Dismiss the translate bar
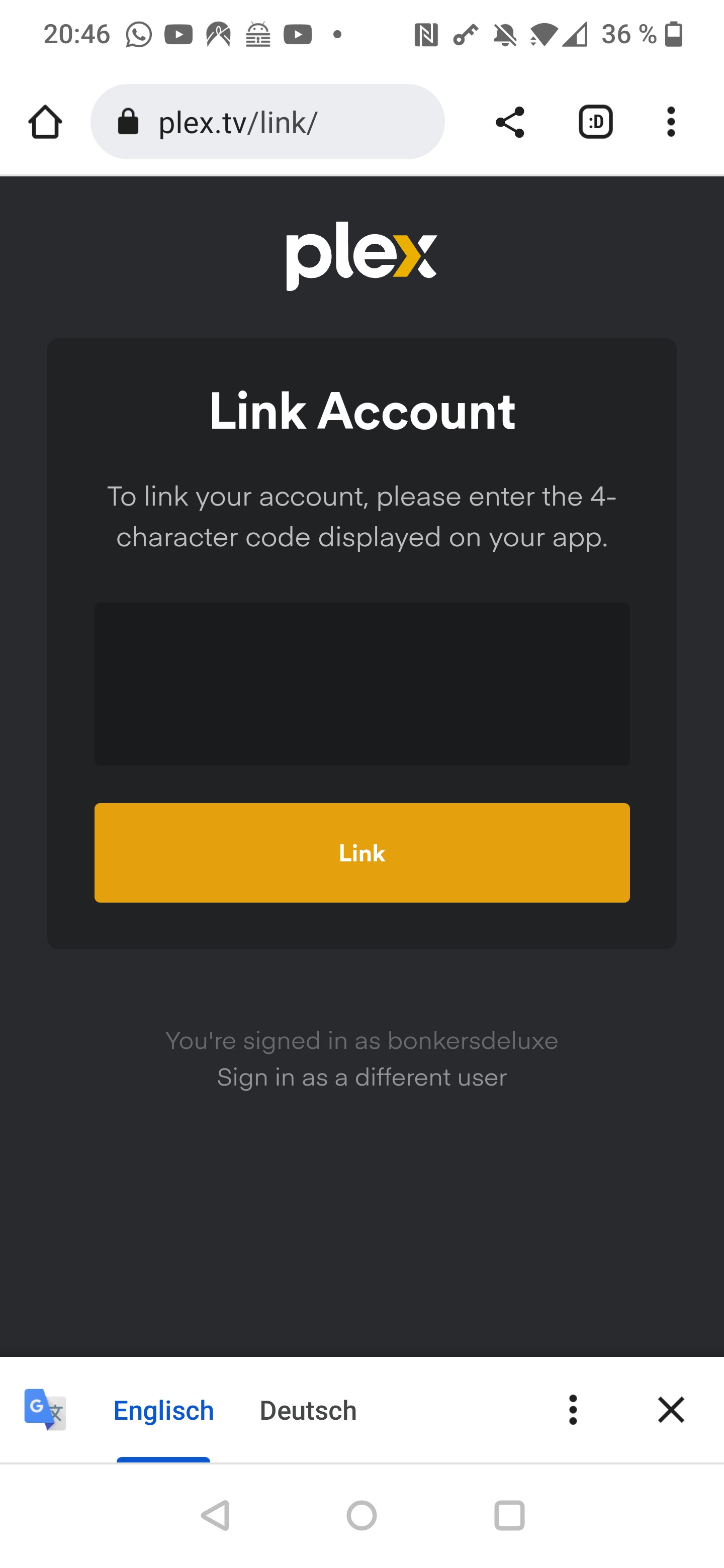724x1568 pixels. point(670,1410)
